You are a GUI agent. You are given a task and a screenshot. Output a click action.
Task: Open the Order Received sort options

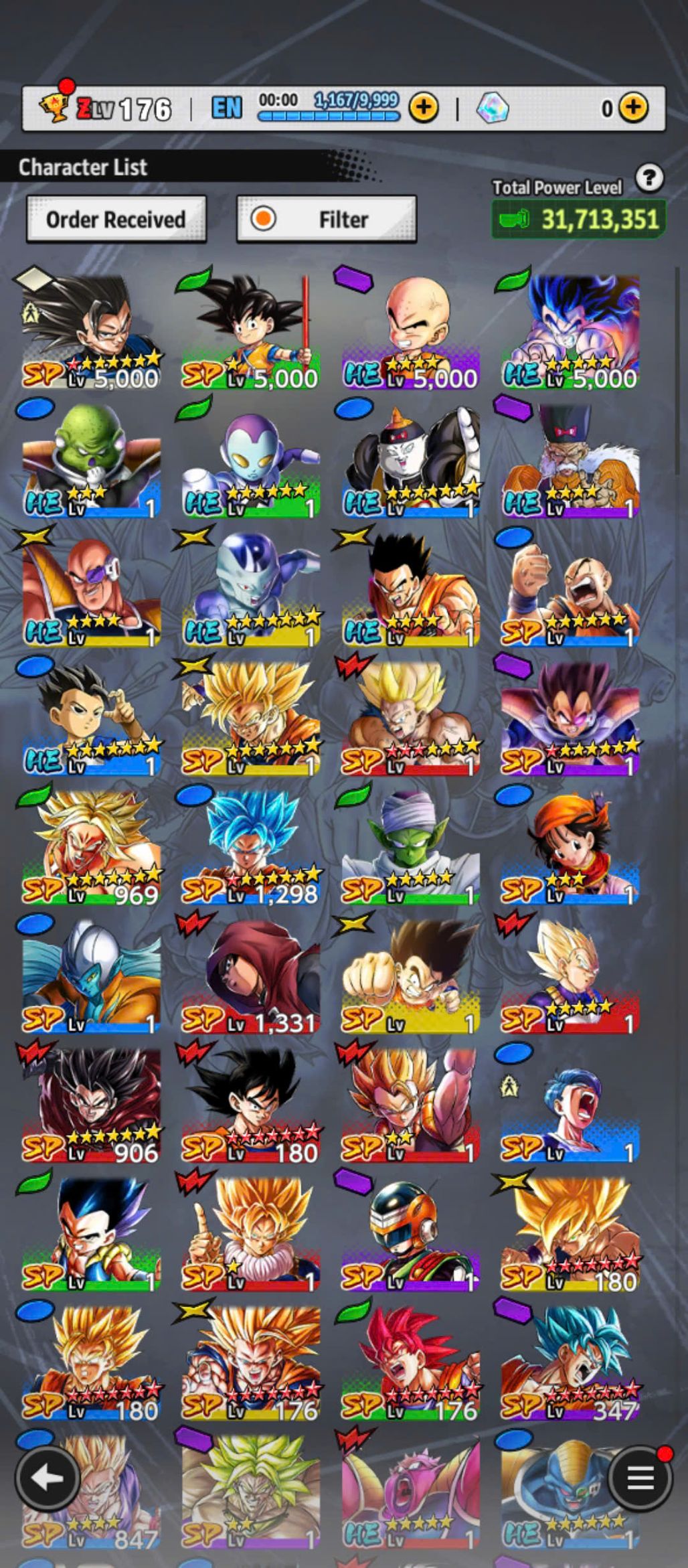point(116,219)
